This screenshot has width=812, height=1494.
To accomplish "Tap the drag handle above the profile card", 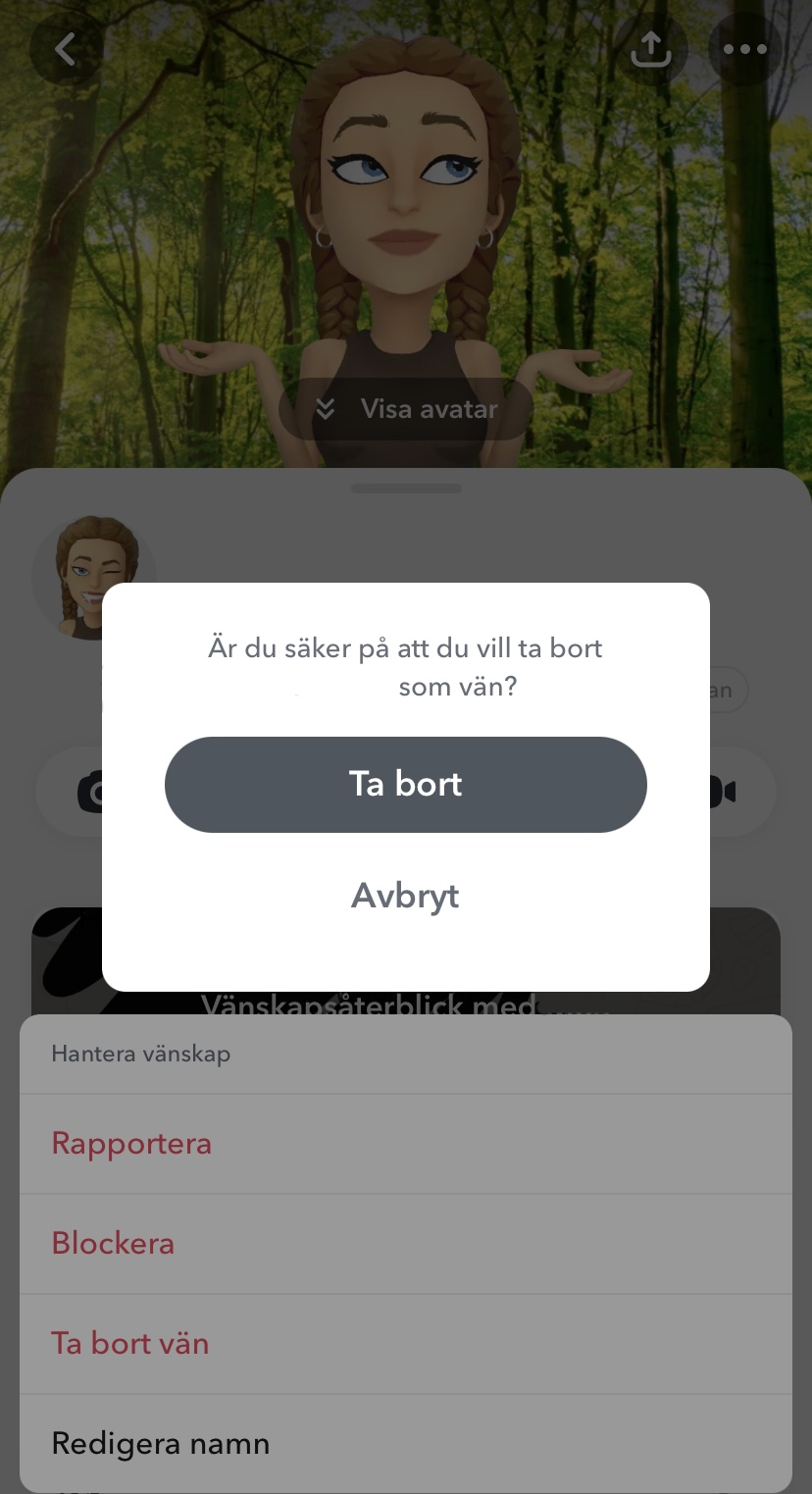I will 405,488.
